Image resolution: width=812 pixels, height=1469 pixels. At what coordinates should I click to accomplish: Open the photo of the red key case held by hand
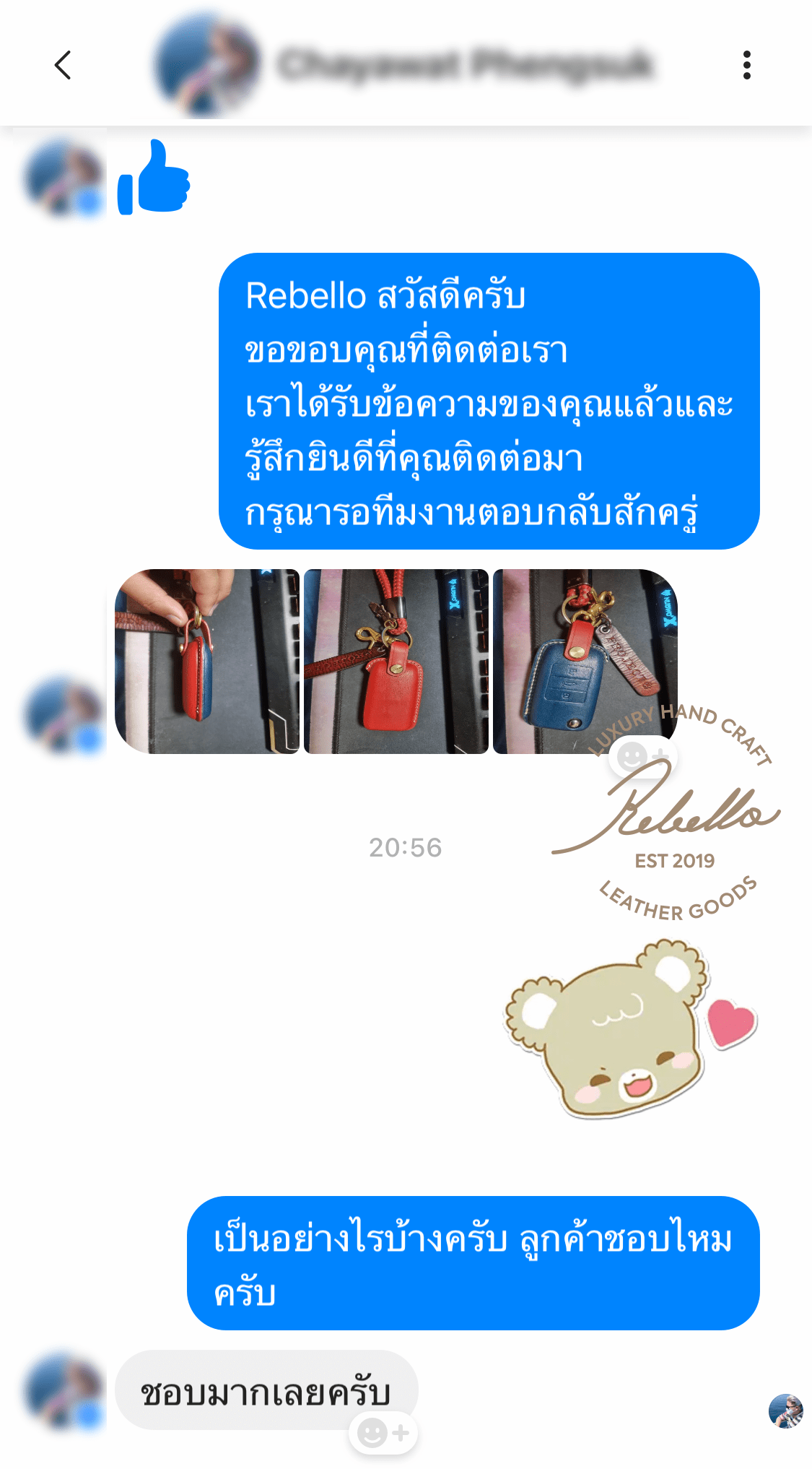point(207,661)
